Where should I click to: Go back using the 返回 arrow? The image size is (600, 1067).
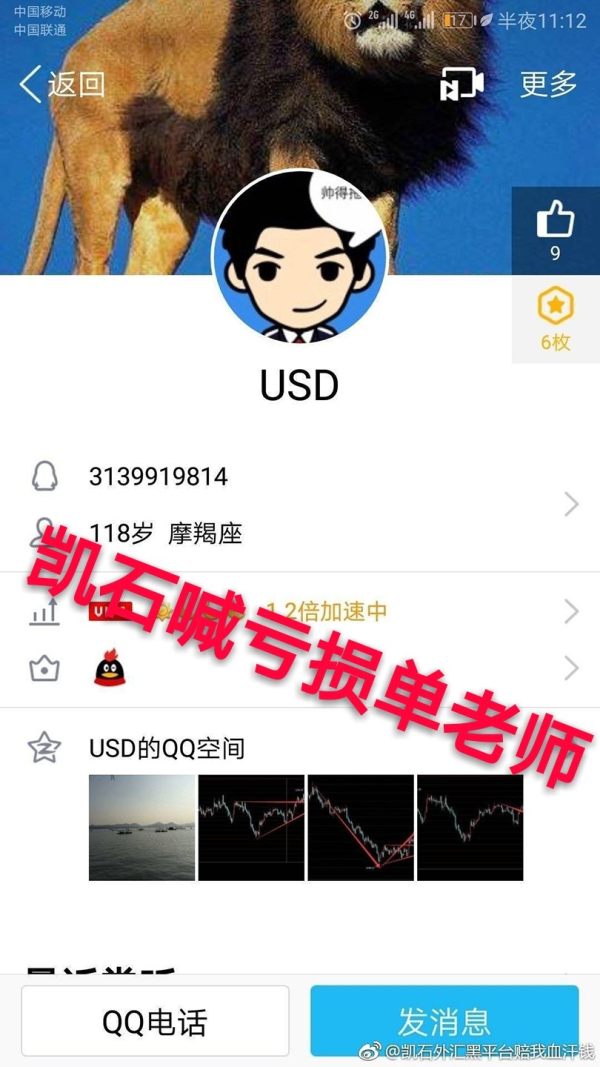62,84
